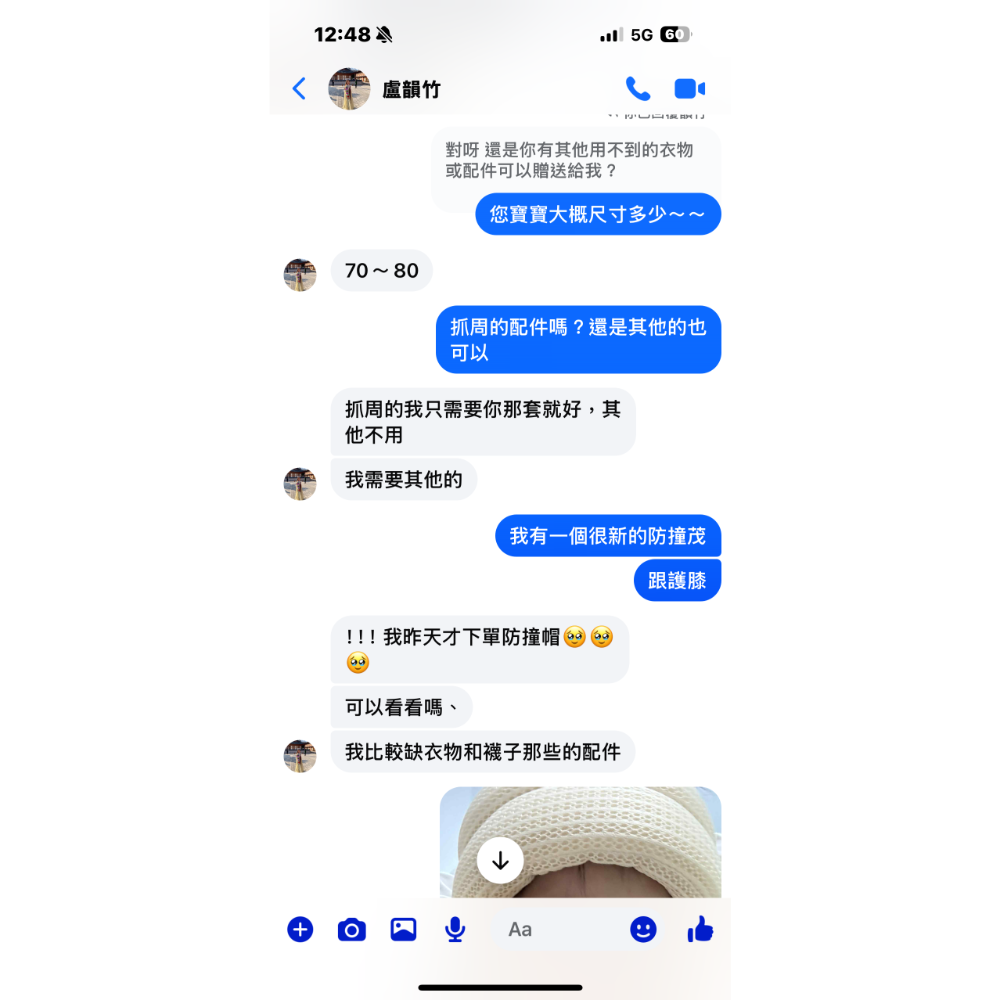Open 盧韻竹's profile from the header

[410, 89]
